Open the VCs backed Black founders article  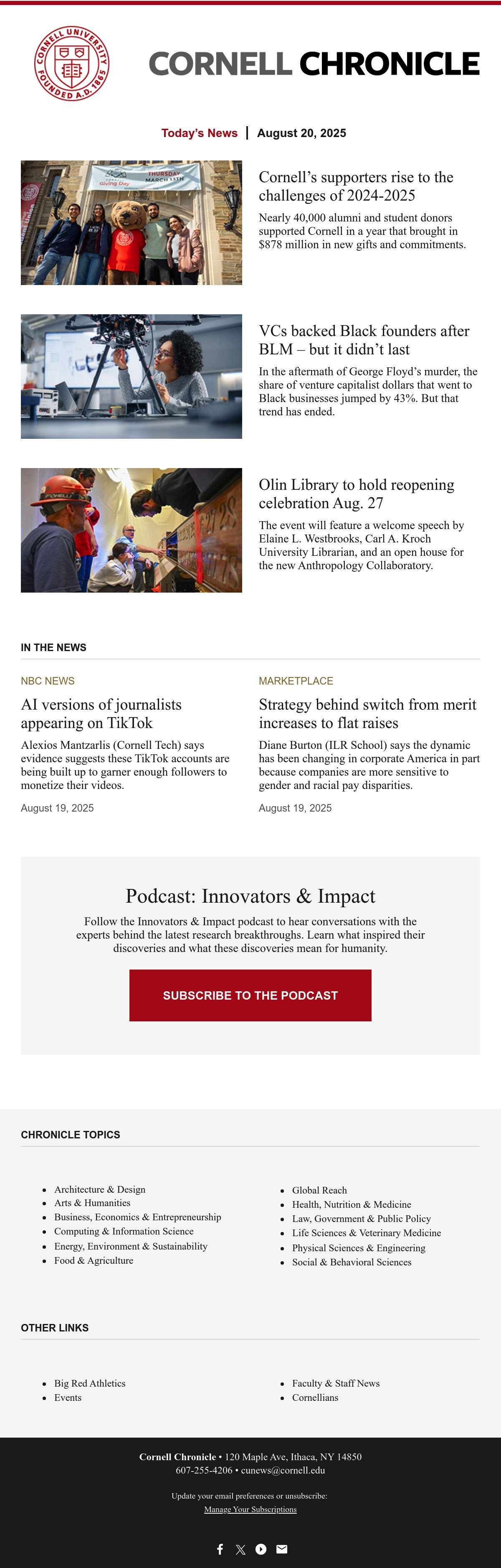click(x=364, y=340)
